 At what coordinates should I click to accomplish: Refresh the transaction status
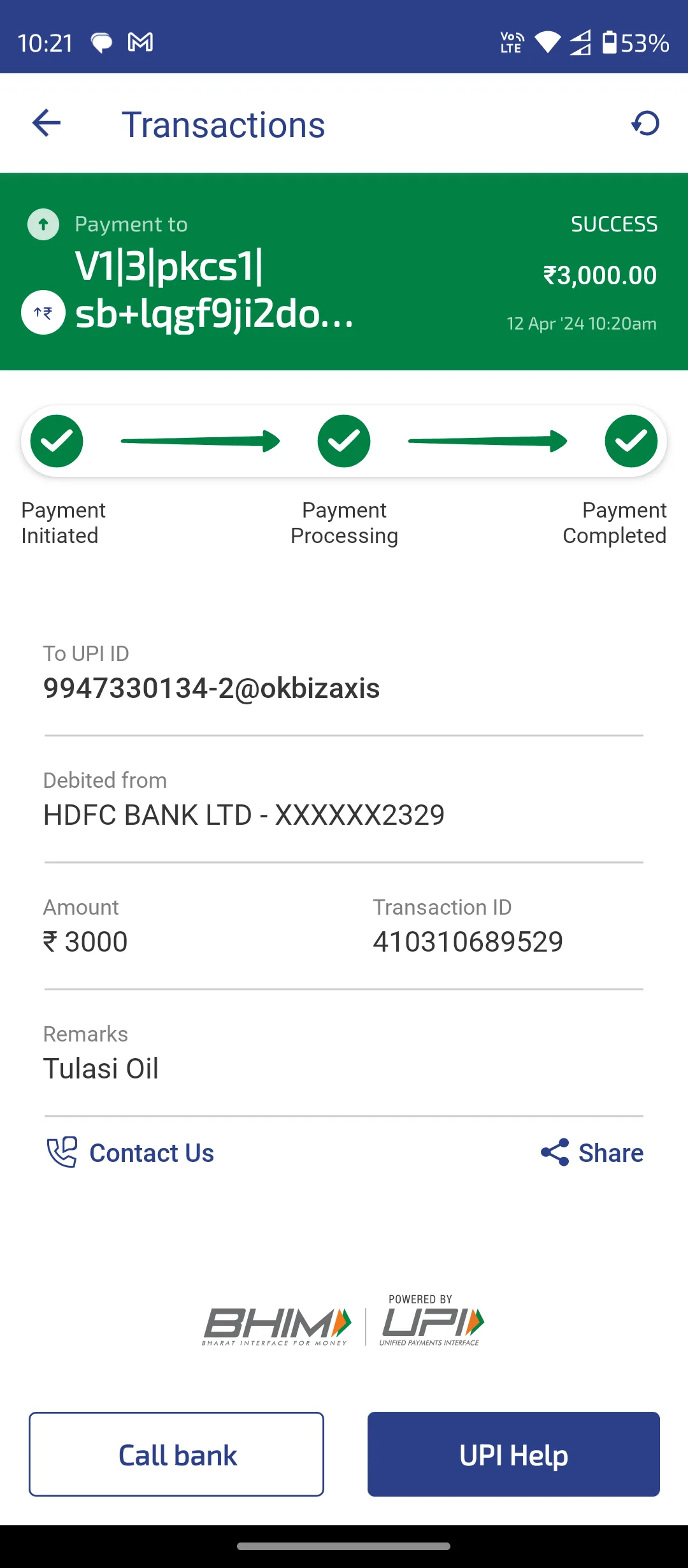pos(645,123)
